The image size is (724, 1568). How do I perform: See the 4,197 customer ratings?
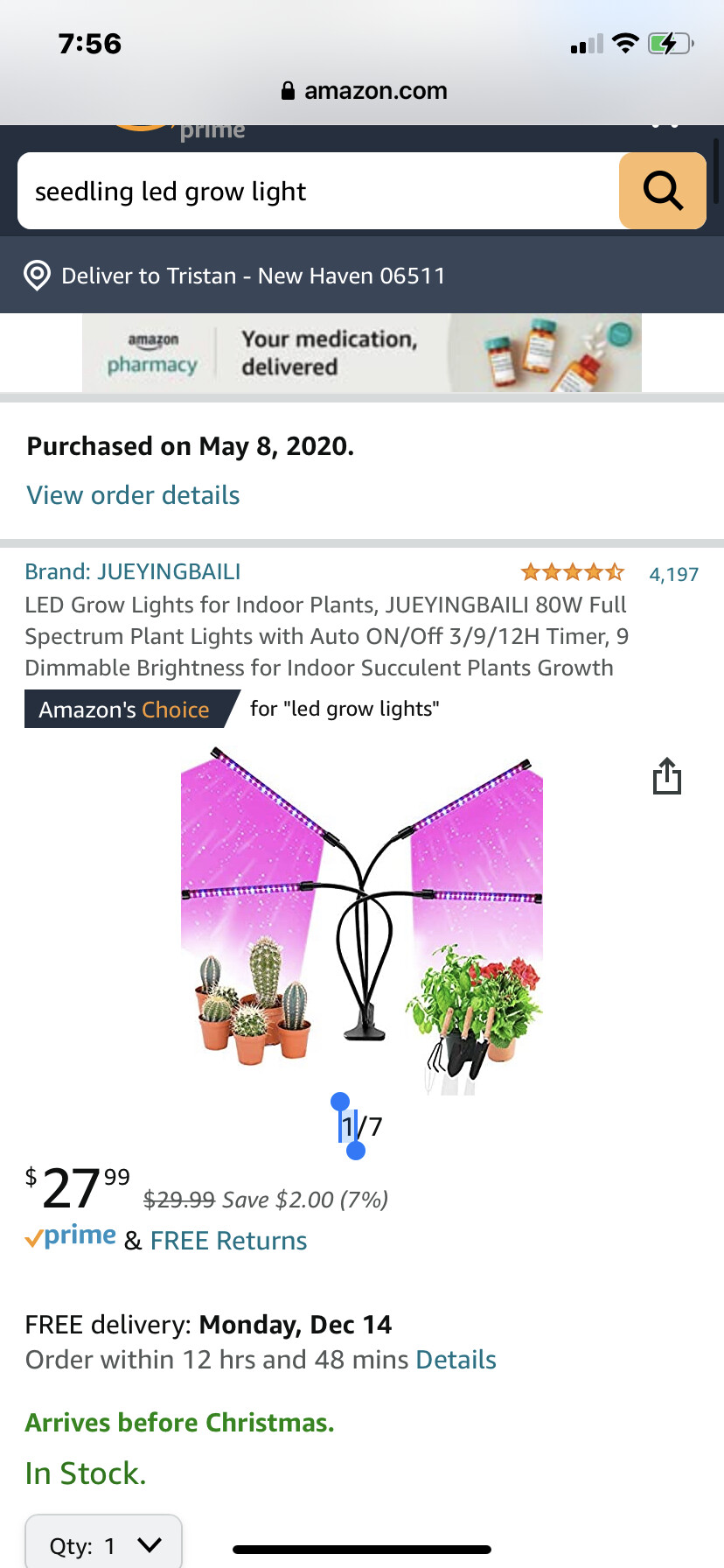(x=673, y=574)
